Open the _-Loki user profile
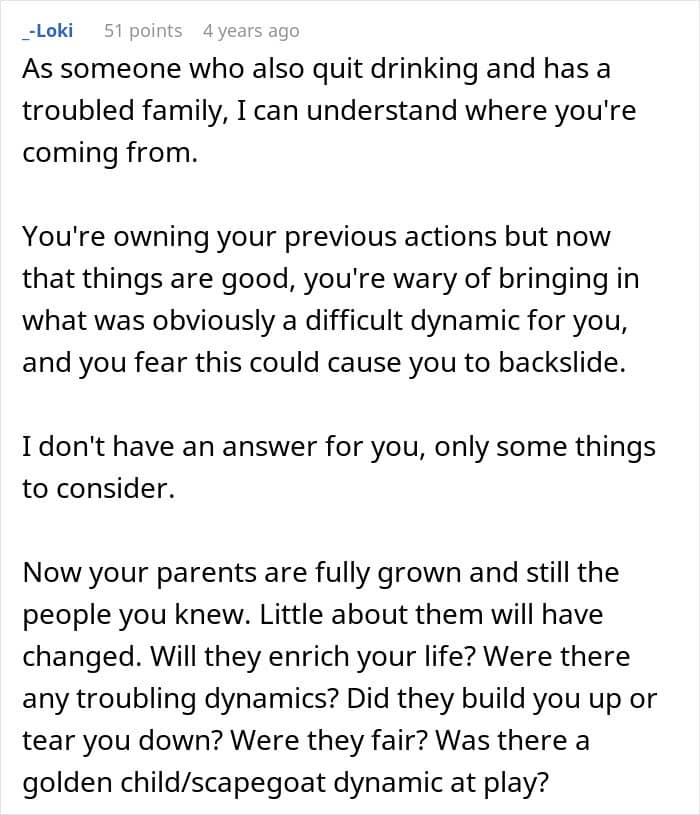The height and width of the screenshot is (815, 700). point(48,31)
